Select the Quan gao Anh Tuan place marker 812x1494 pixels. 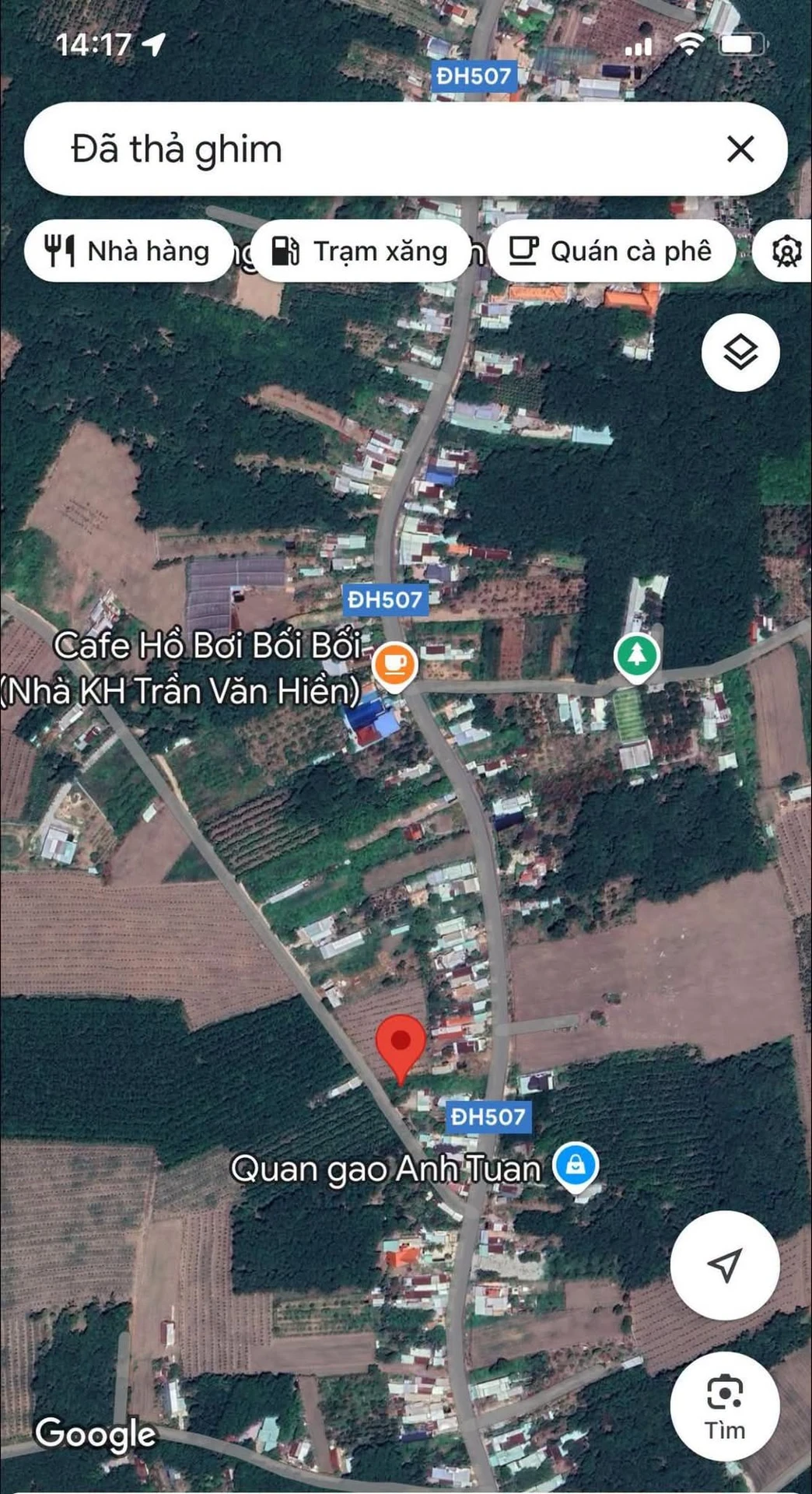(576, 1167)
